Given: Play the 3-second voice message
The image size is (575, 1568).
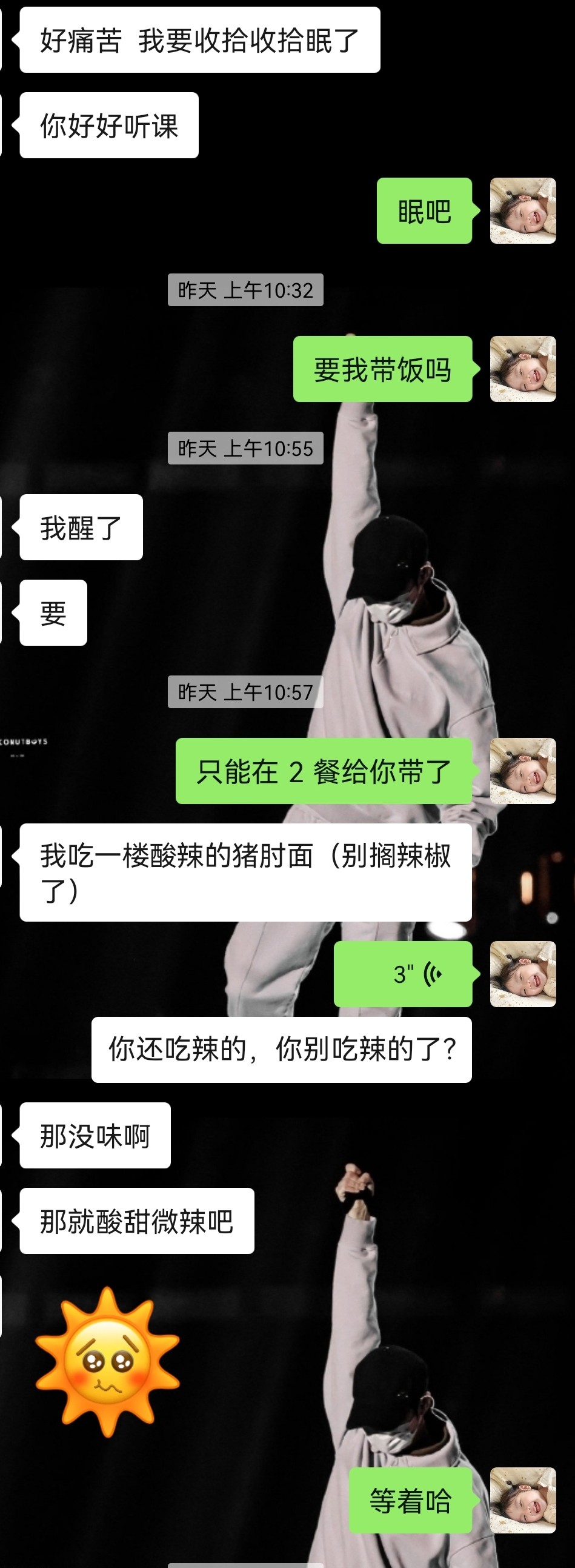Looking at the screenshot, I should (403, 974).
